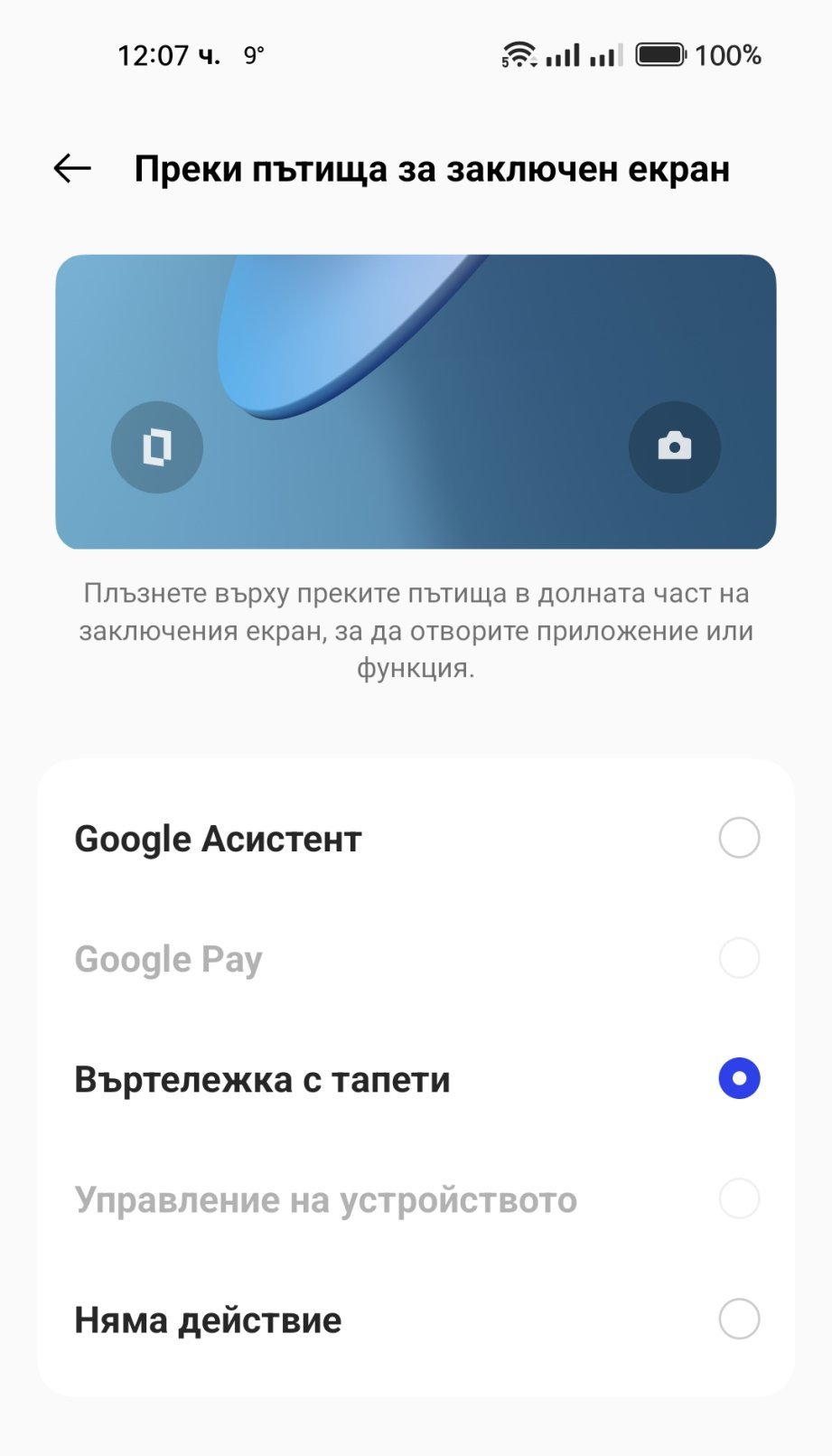832x1456 pixels.
Task: Choose Google Асистент as the shortcut
Action: pos(738,838)
